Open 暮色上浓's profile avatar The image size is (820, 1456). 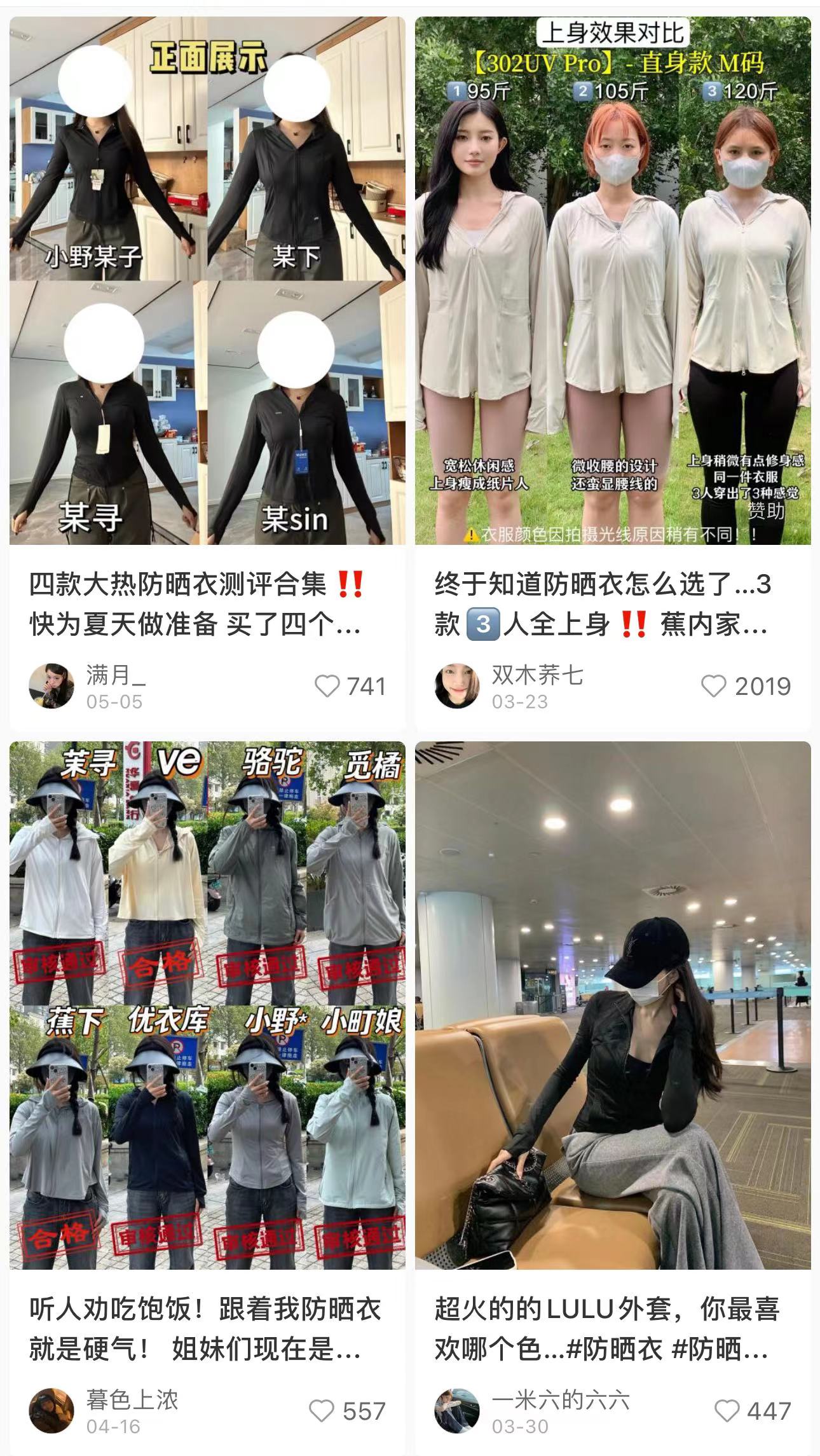coord(52,1411)
